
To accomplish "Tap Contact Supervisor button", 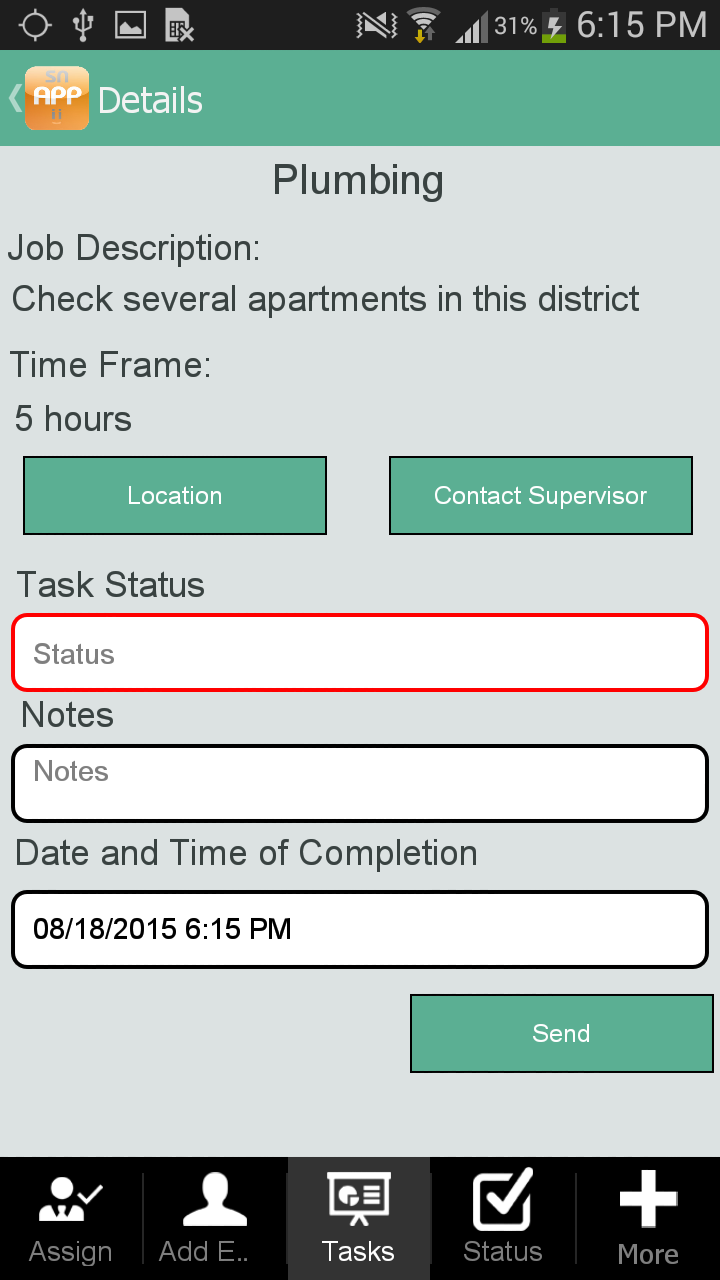I will (x=540, y=496).
